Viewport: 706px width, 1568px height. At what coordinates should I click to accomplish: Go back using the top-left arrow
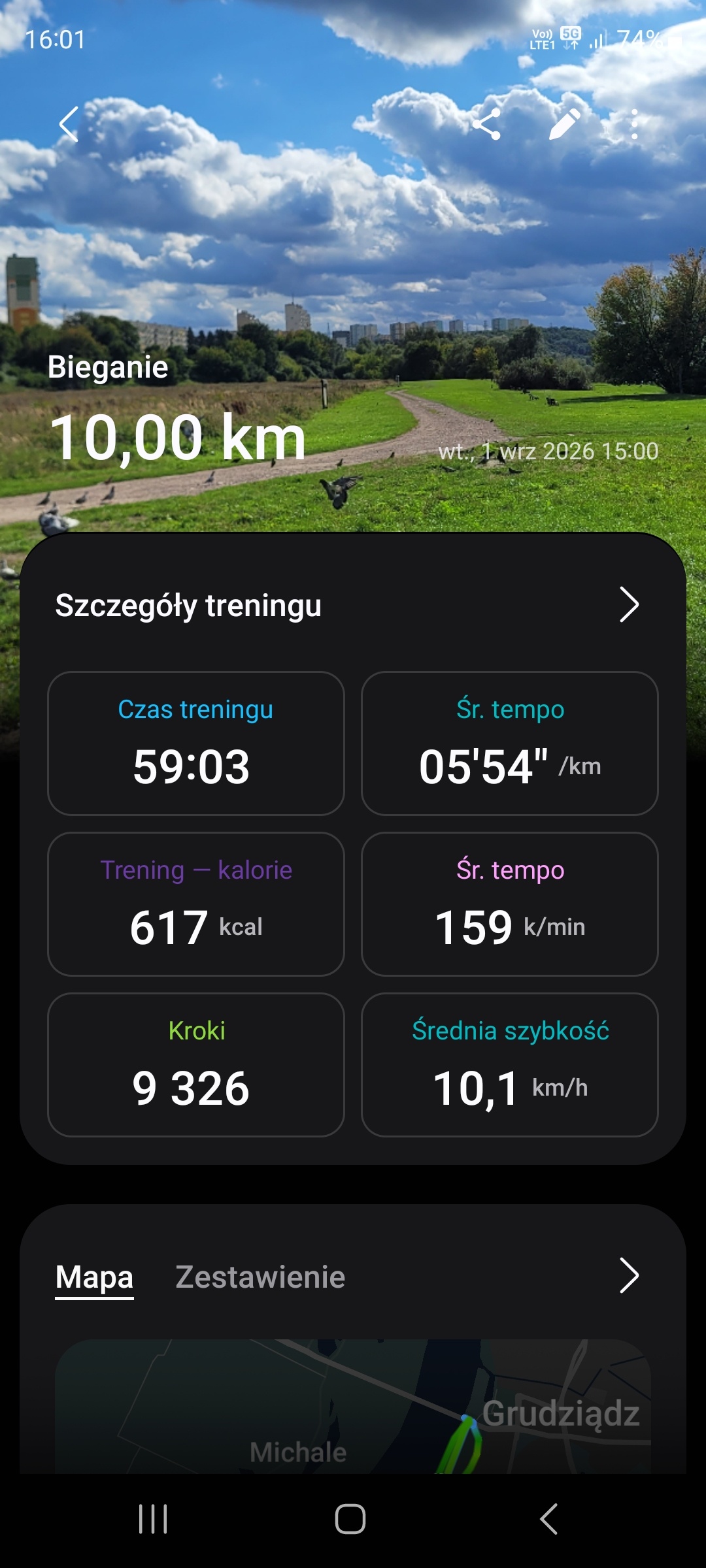69,124
